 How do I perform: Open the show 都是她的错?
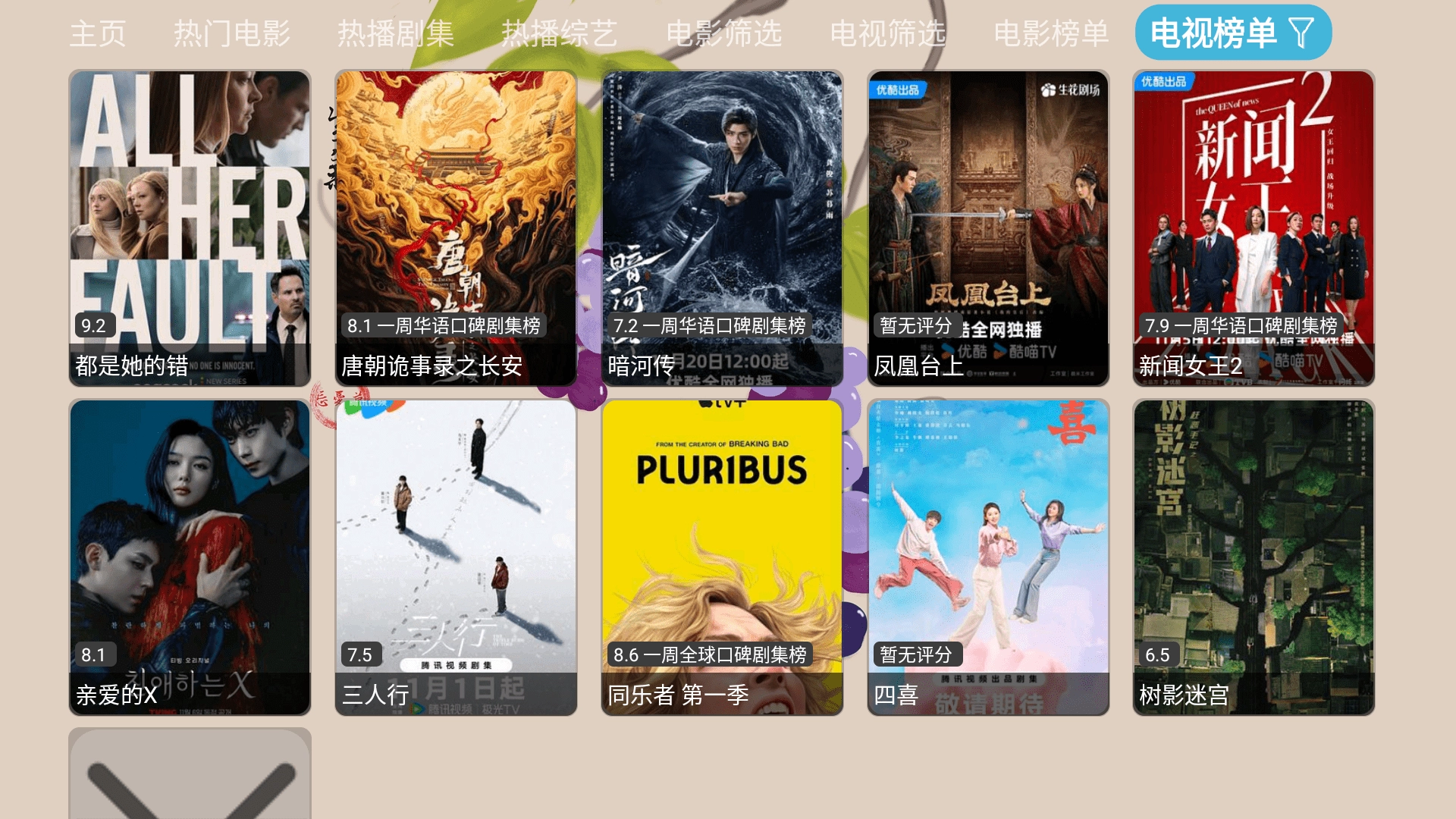(x=190, y=227)
